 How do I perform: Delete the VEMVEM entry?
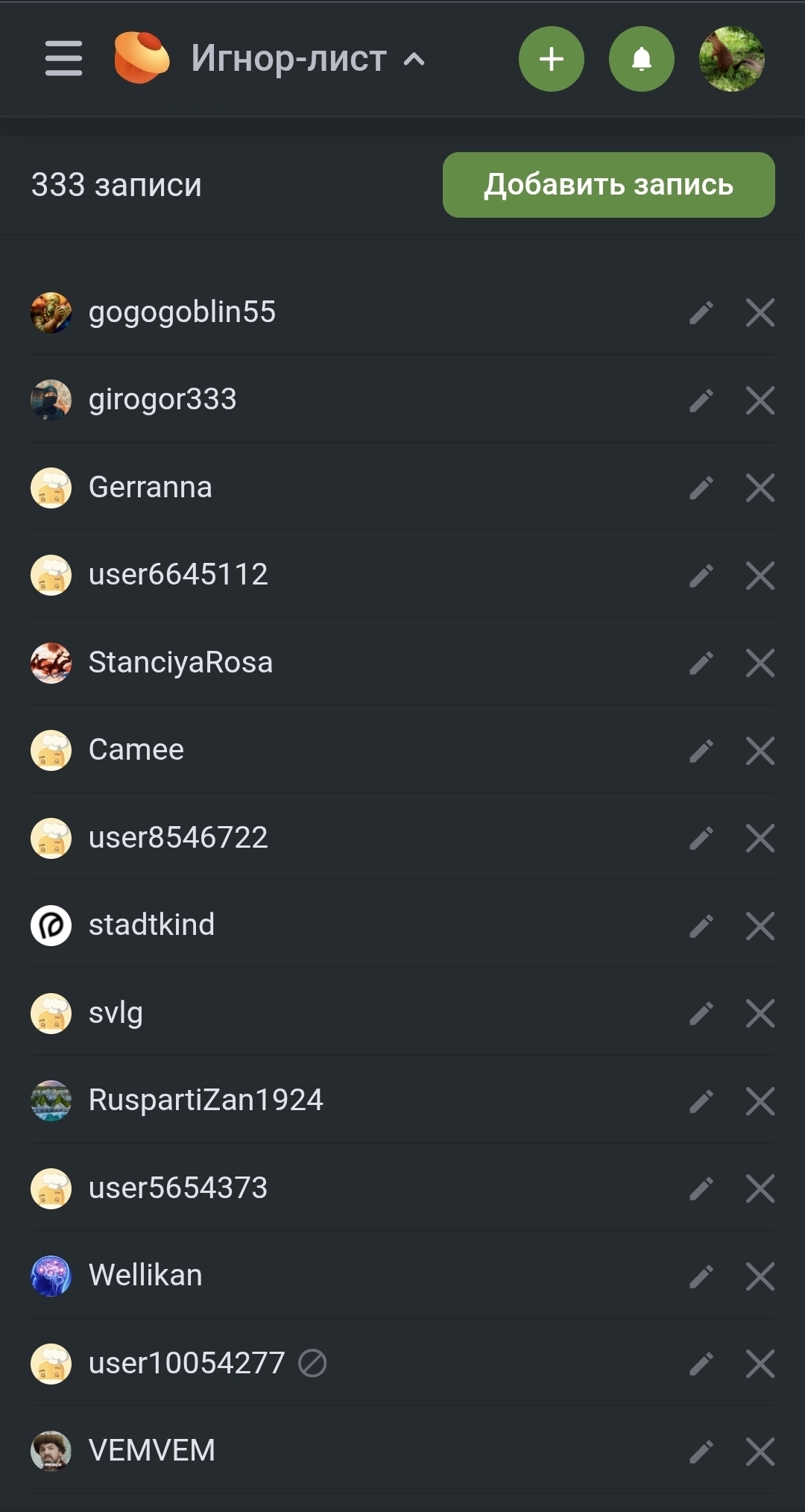(760, 1452)
